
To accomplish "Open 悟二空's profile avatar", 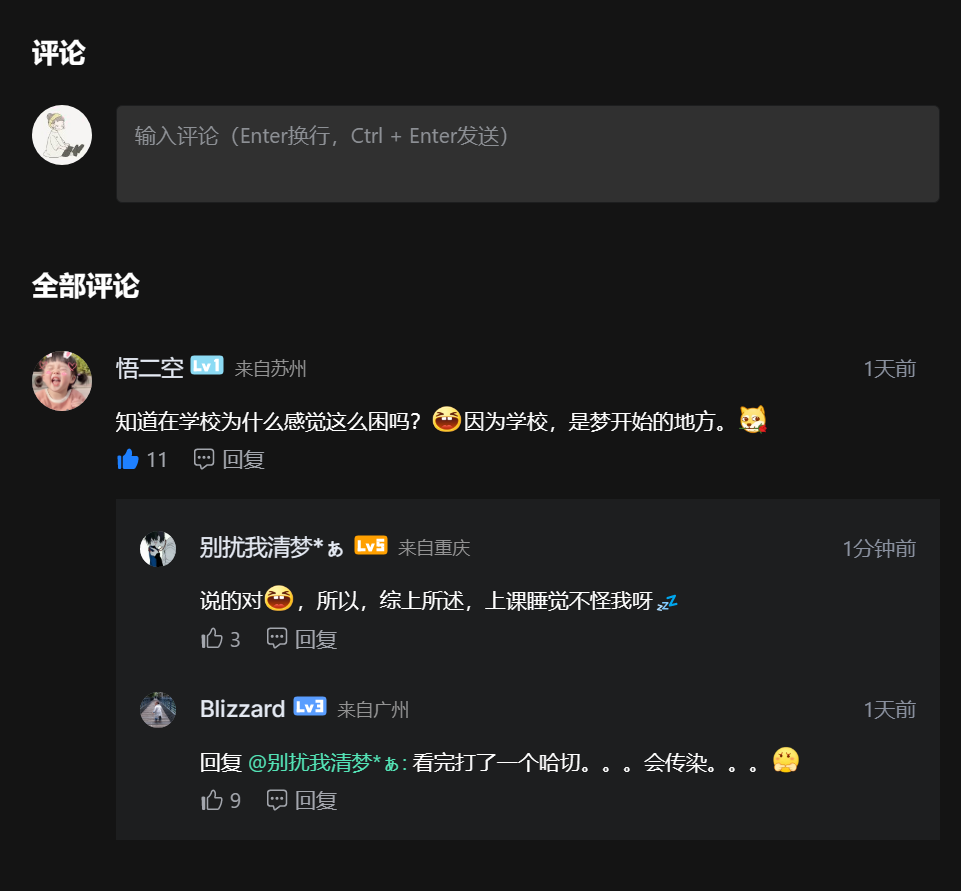I will coord(62,381).
